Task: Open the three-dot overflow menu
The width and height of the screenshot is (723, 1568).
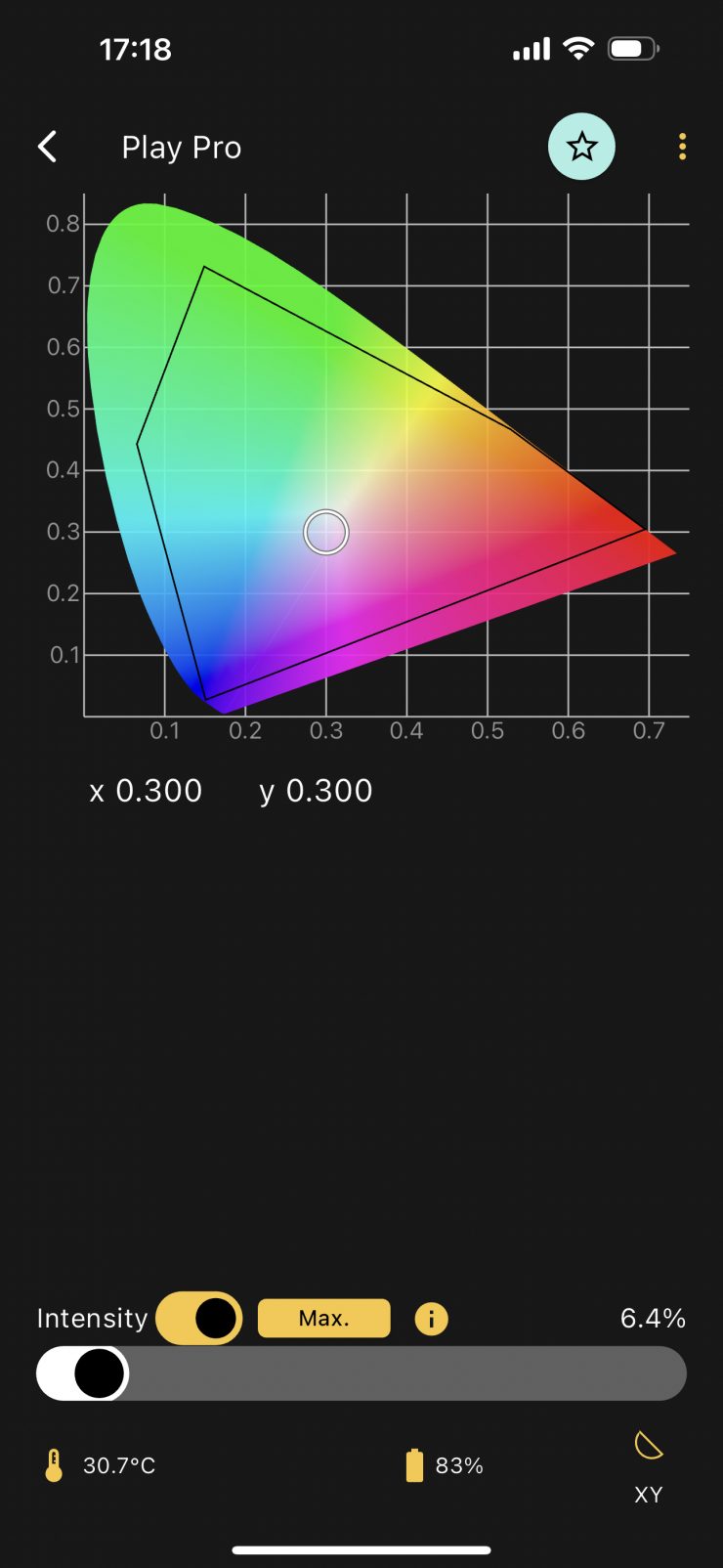Action: pyautogui.click(x=682, y=147)
